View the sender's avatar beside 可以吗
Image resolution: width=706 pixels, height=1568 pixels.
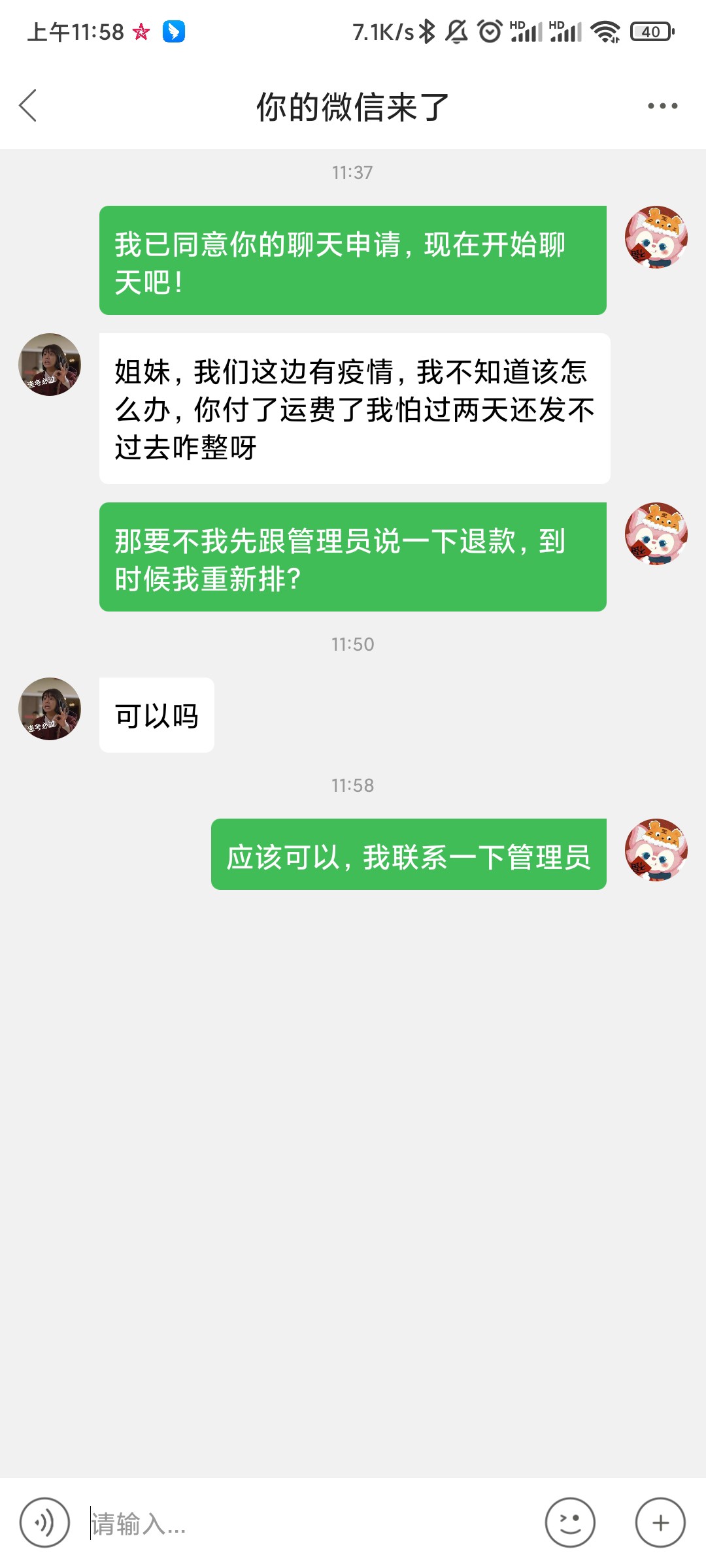50,709
